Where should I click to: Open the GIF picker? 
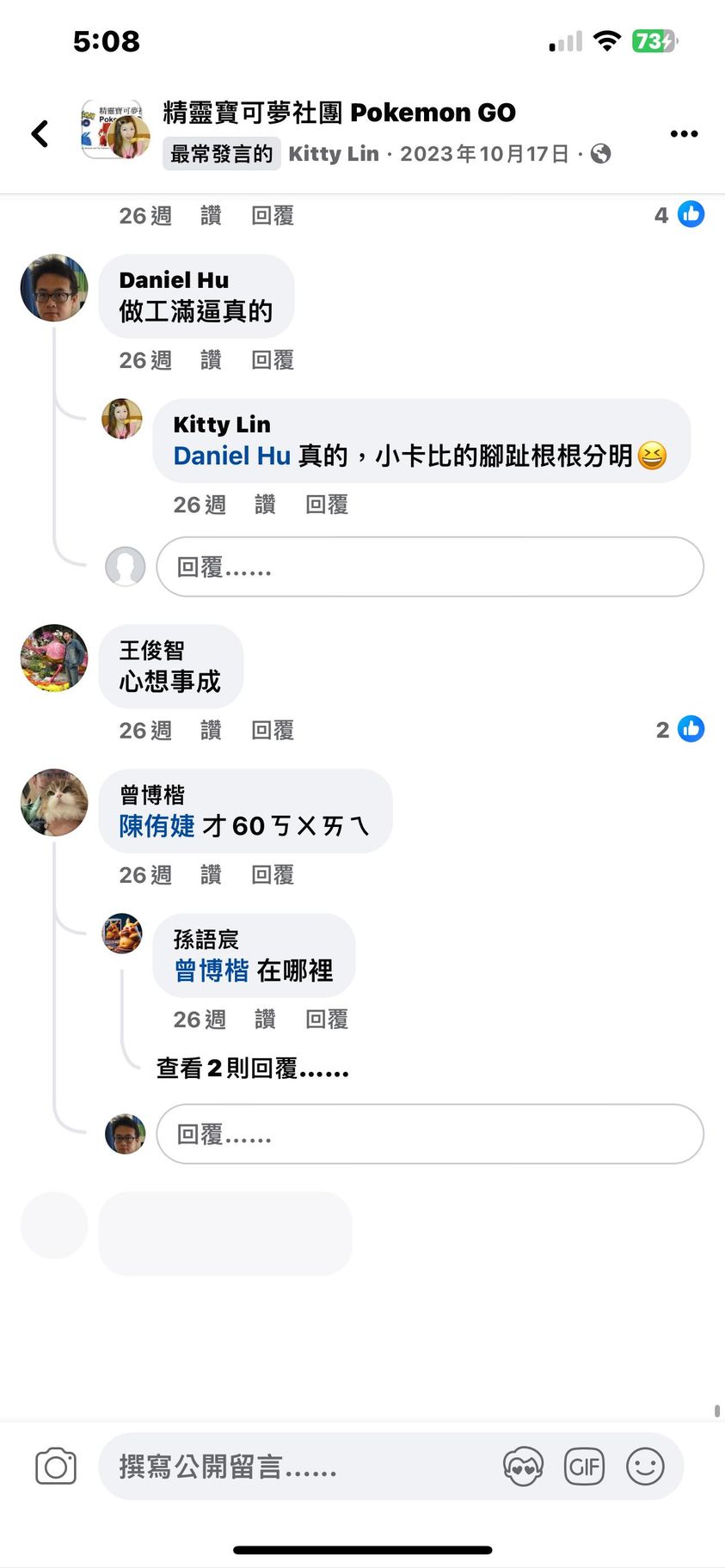(x=584, y=1467)
